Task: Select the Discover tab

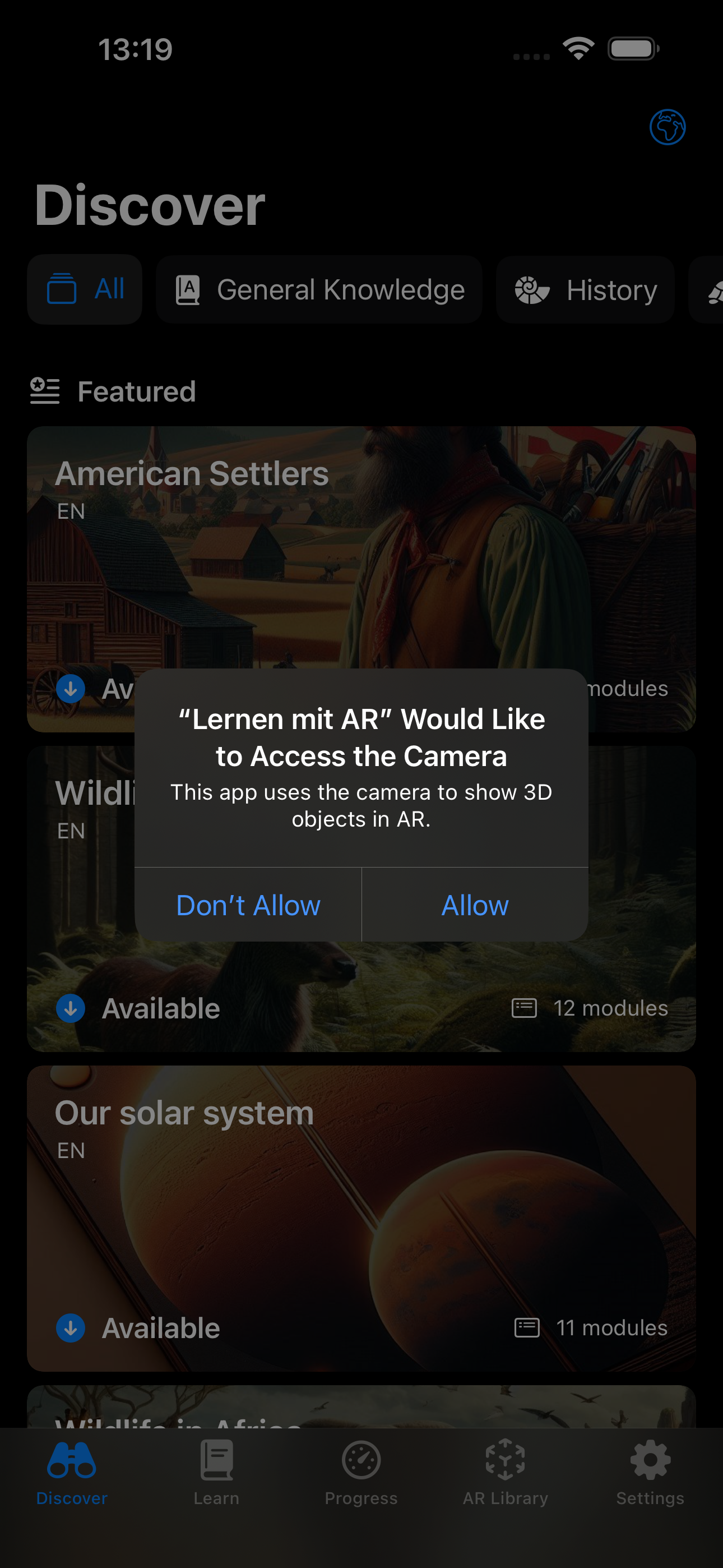Action: click(x=72, y=1472)
